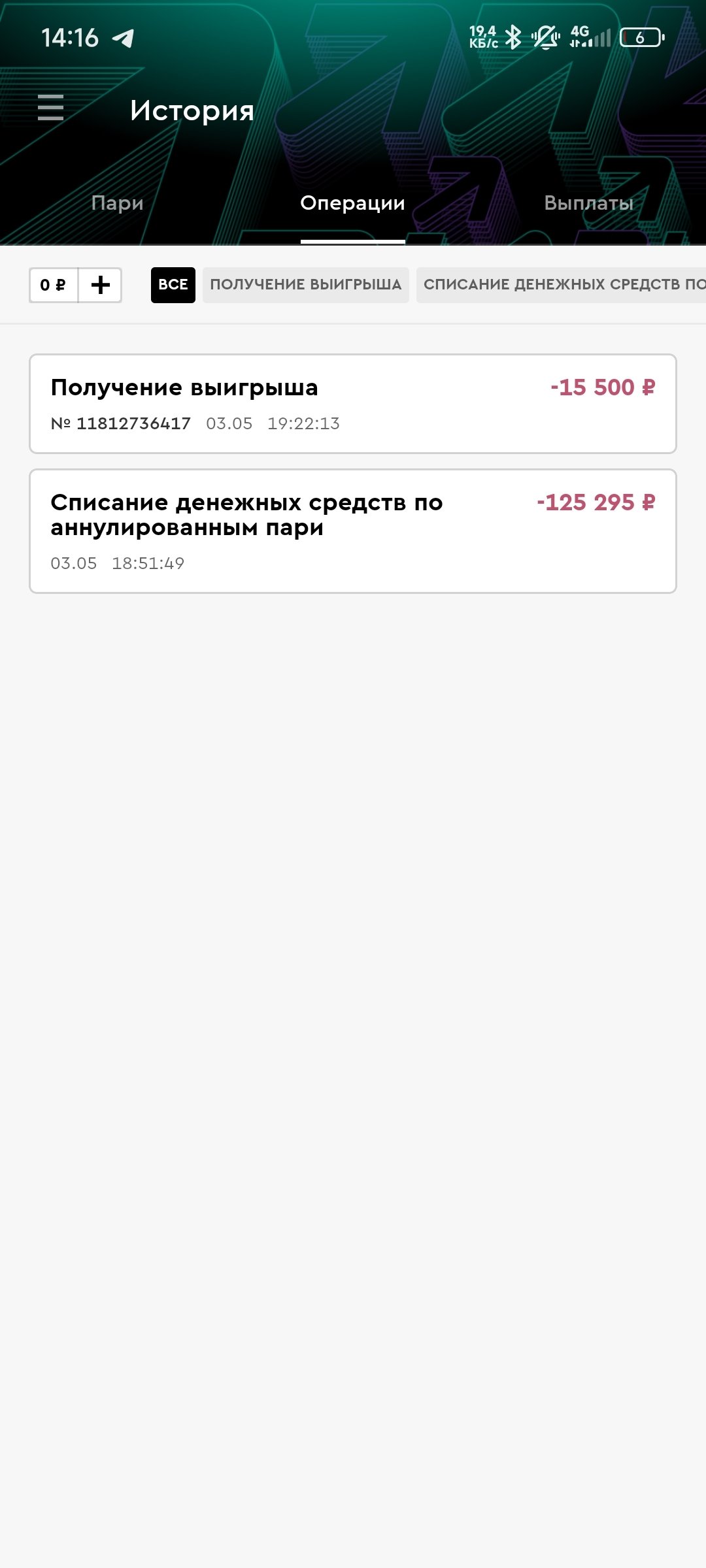The image size is (706, 1568).
Task: Switch to the Пари tab
Action: tap(118, 203)
